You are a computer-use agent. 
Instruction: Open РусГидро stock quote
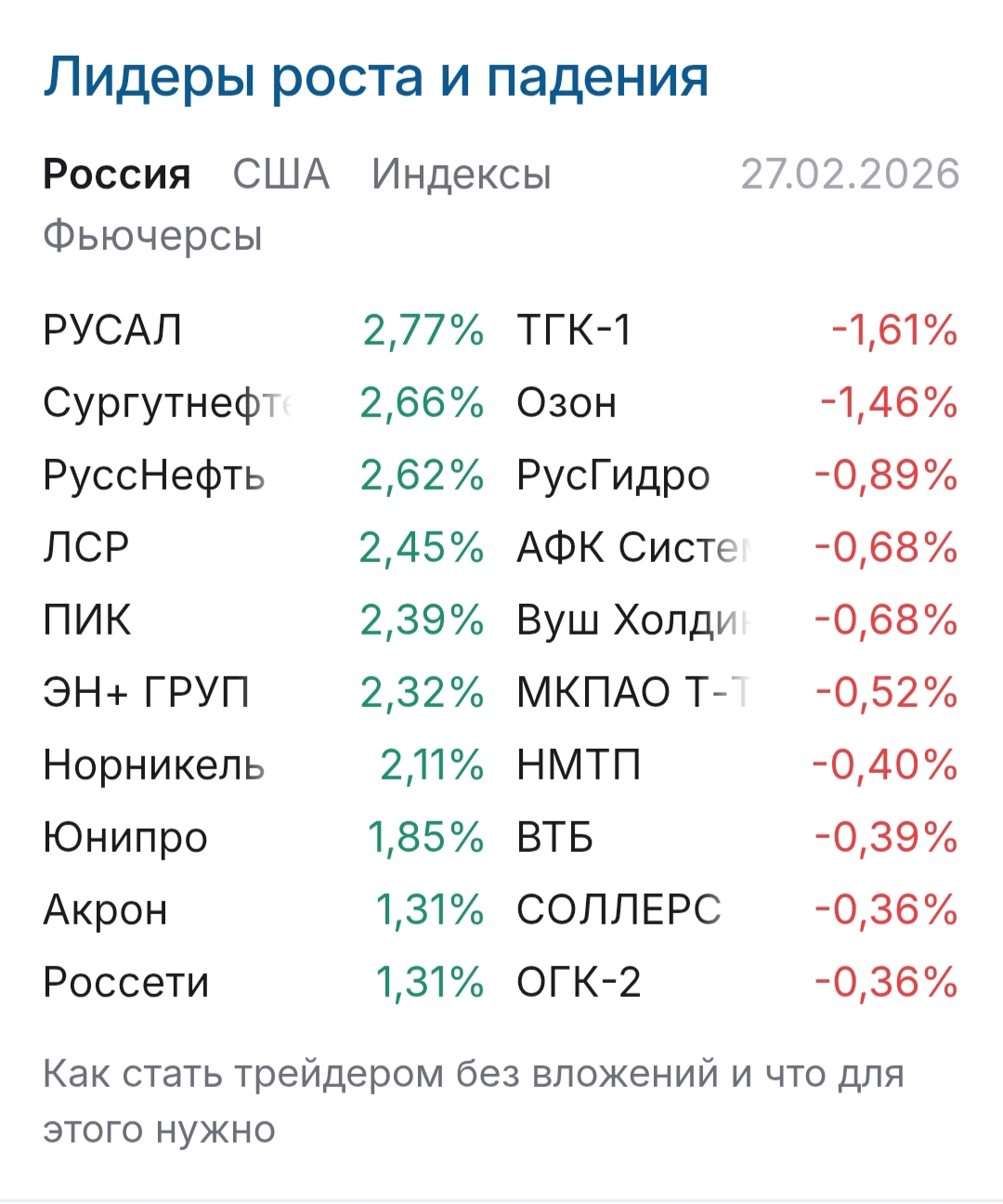tap(613, 476)
